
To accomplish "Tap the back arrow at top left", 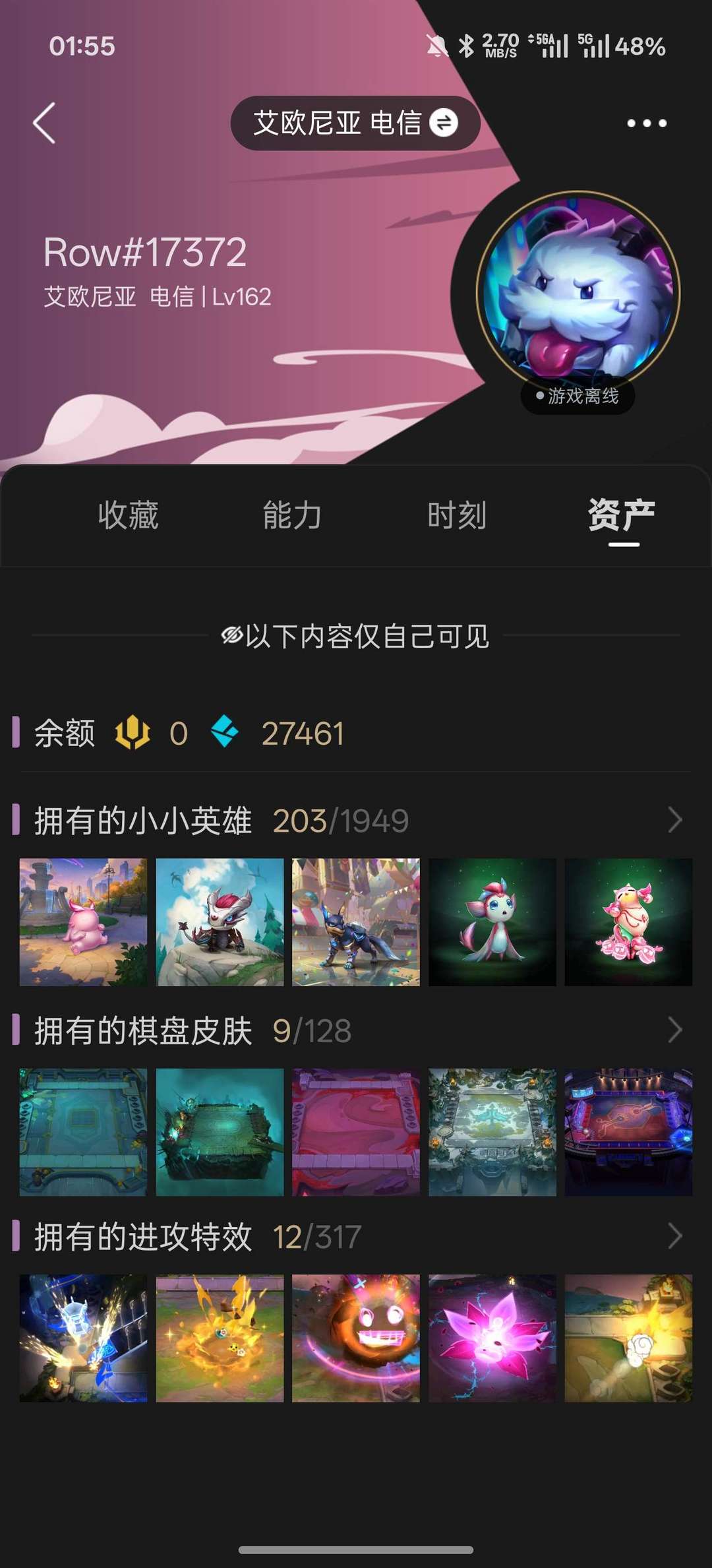I will 44,124.
